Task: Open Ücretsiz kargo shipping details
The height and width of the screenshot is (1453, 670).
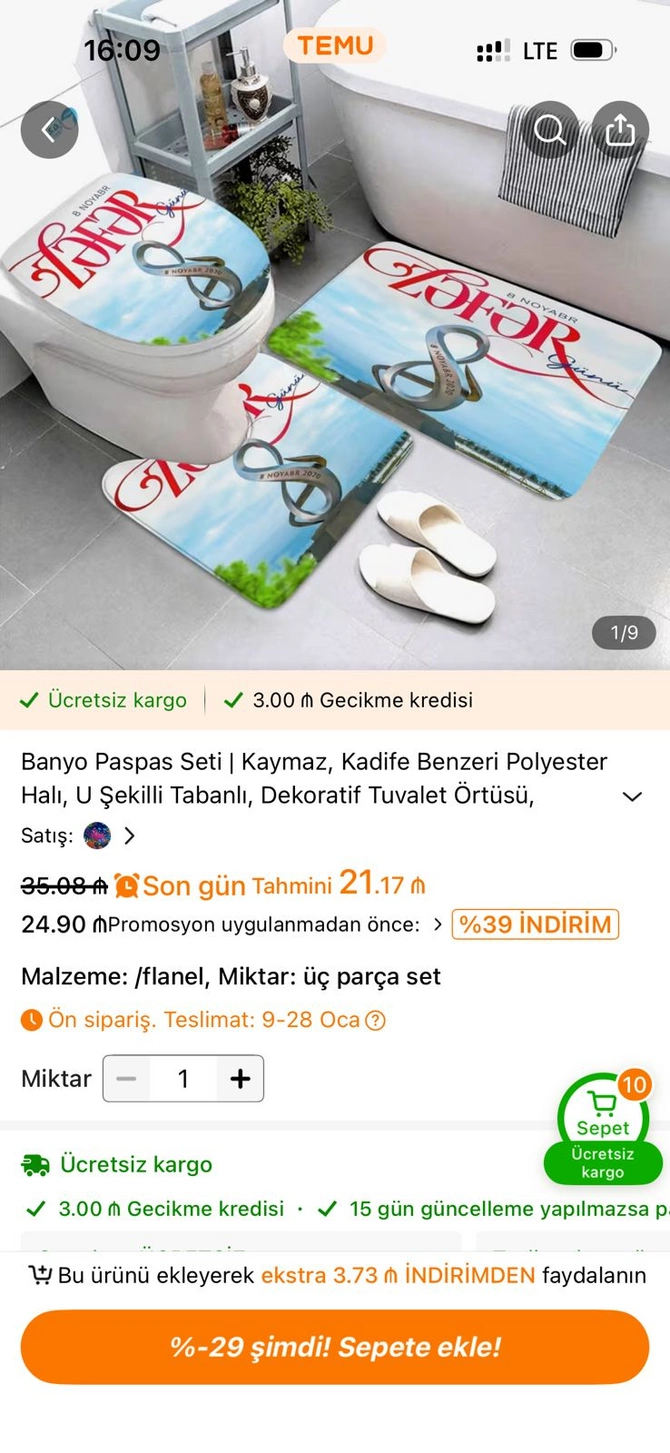Action: (135, 1164)
